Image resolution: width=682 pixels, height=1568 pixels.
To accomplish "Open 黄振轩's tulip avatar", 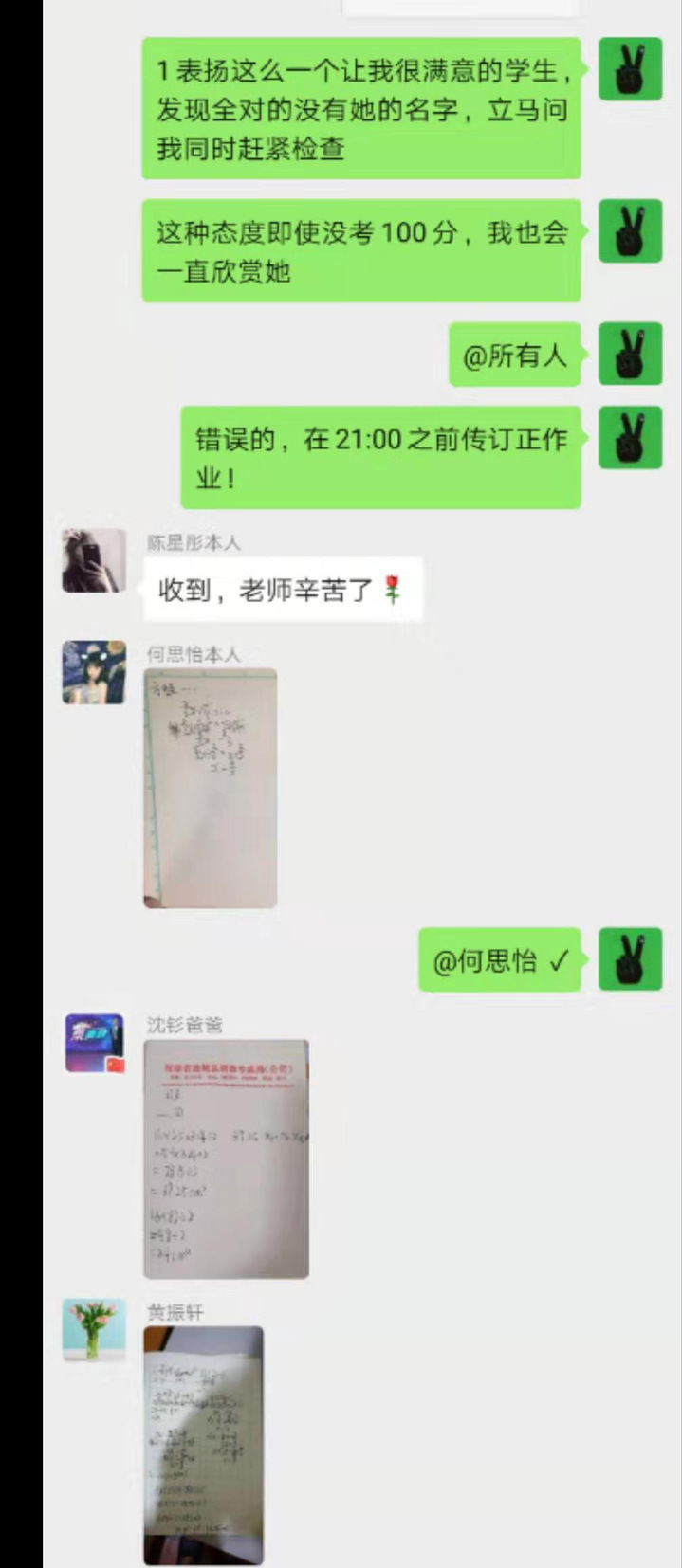I will 94,1330.
